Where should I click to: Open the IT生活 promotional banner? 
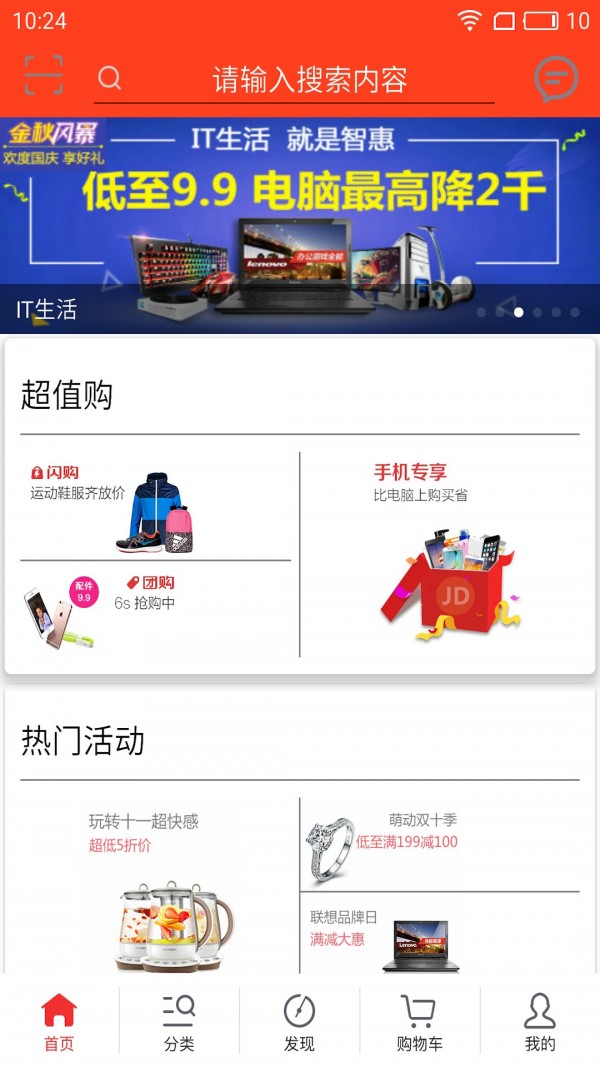pos(300,225)
